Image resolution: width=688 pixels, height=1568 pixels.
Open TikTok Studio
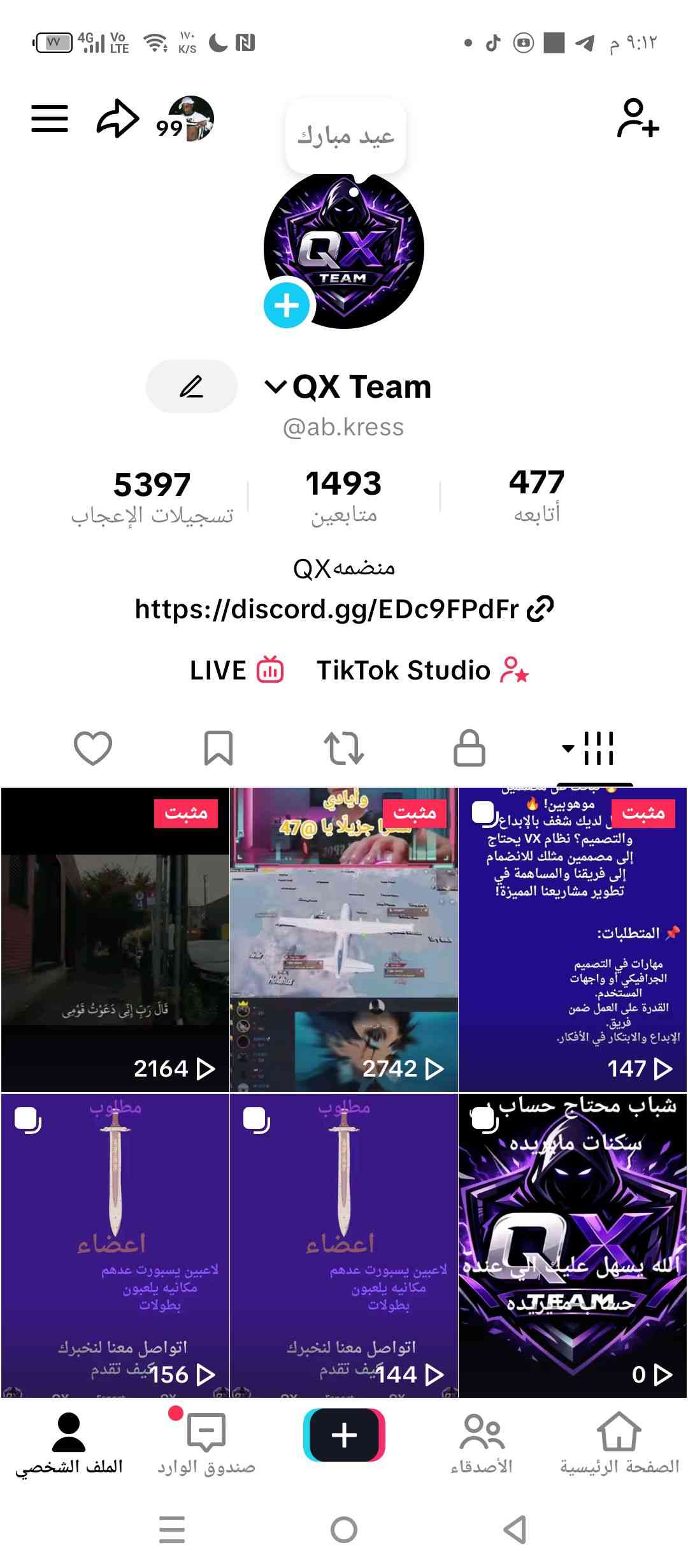pos(422,671)
